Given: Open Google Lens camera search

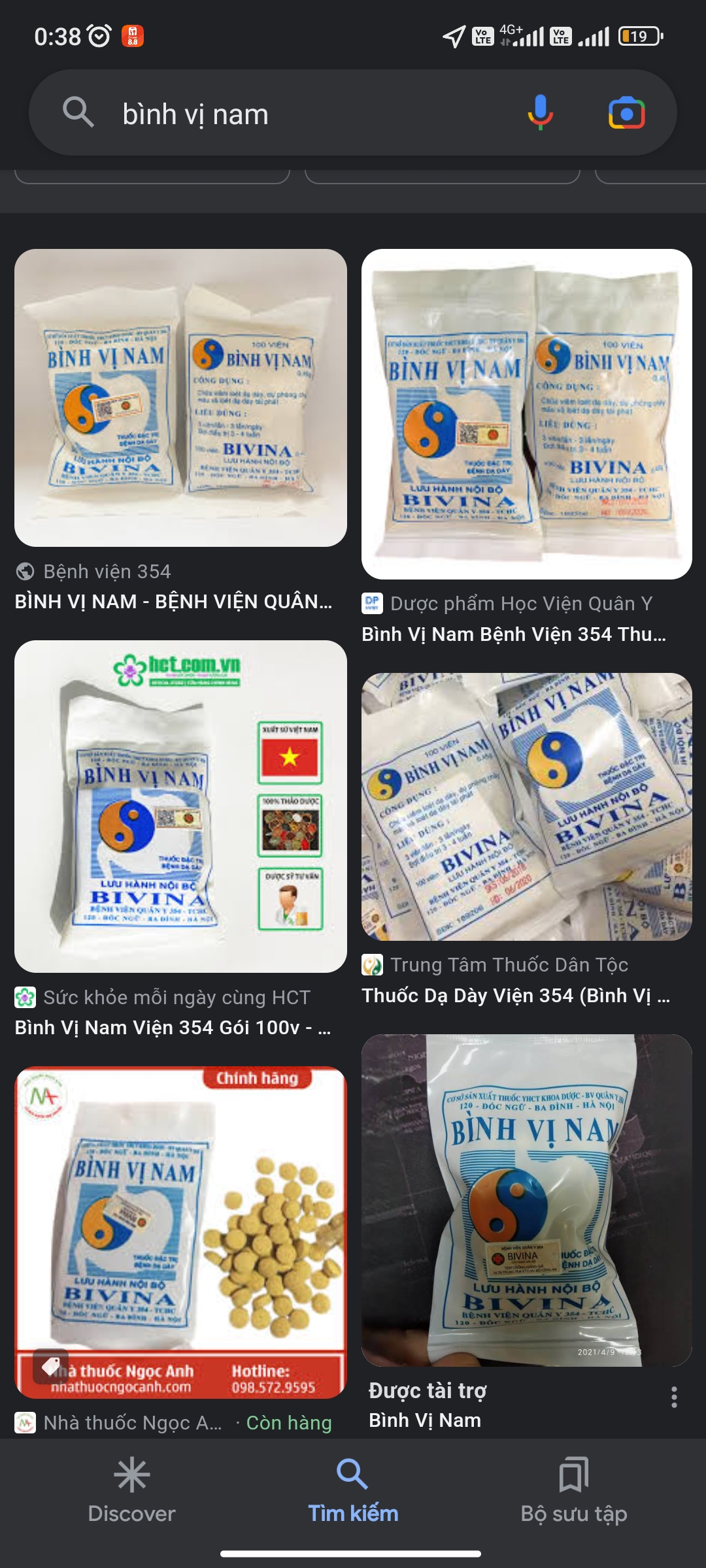Looking at the screenshot, I should [626, 114].
